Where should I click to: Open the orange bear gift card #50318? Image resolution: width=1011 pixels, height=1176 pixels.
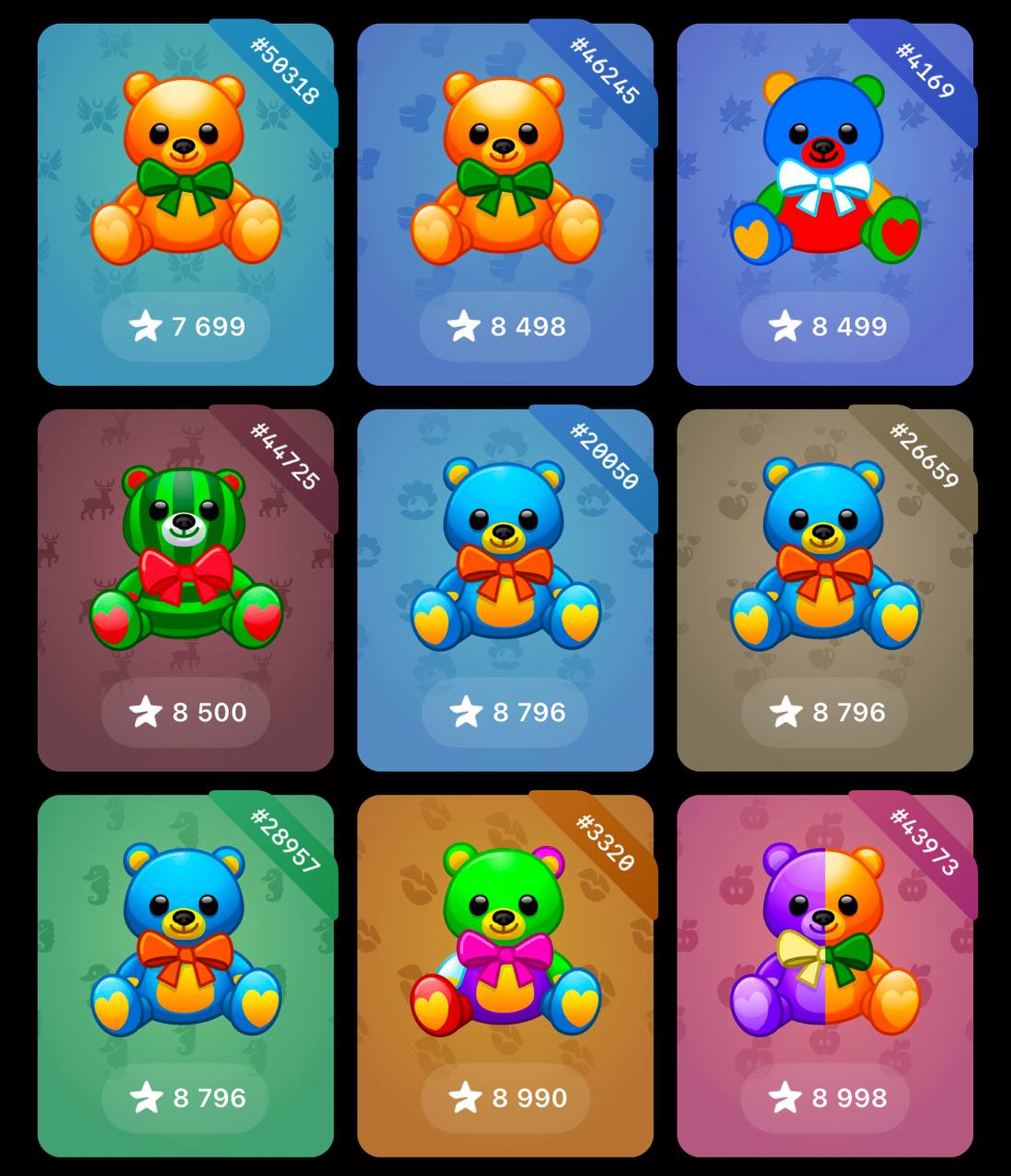[185, 175]
